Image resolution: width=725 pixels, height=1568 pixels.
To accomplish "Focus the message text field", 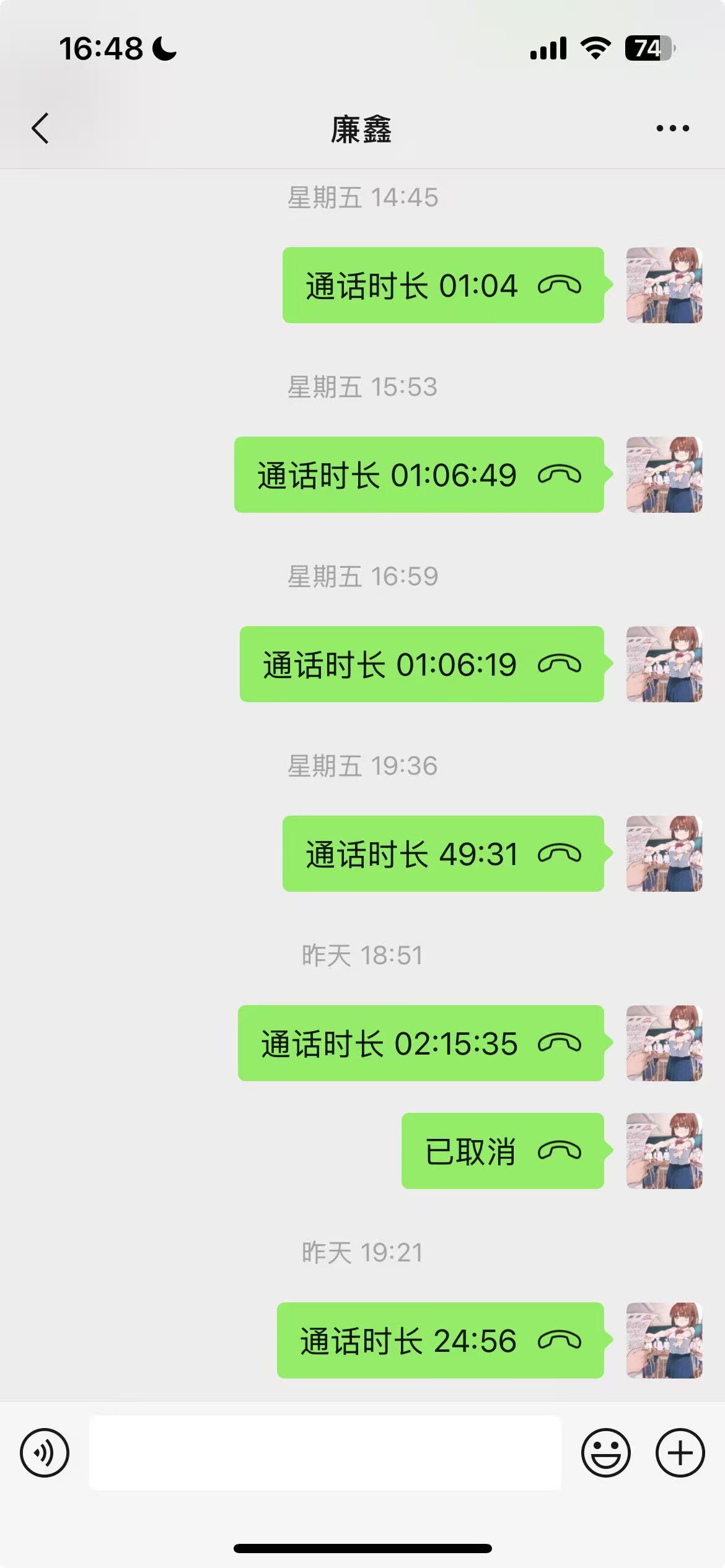I will click(x=325, y=1452).
